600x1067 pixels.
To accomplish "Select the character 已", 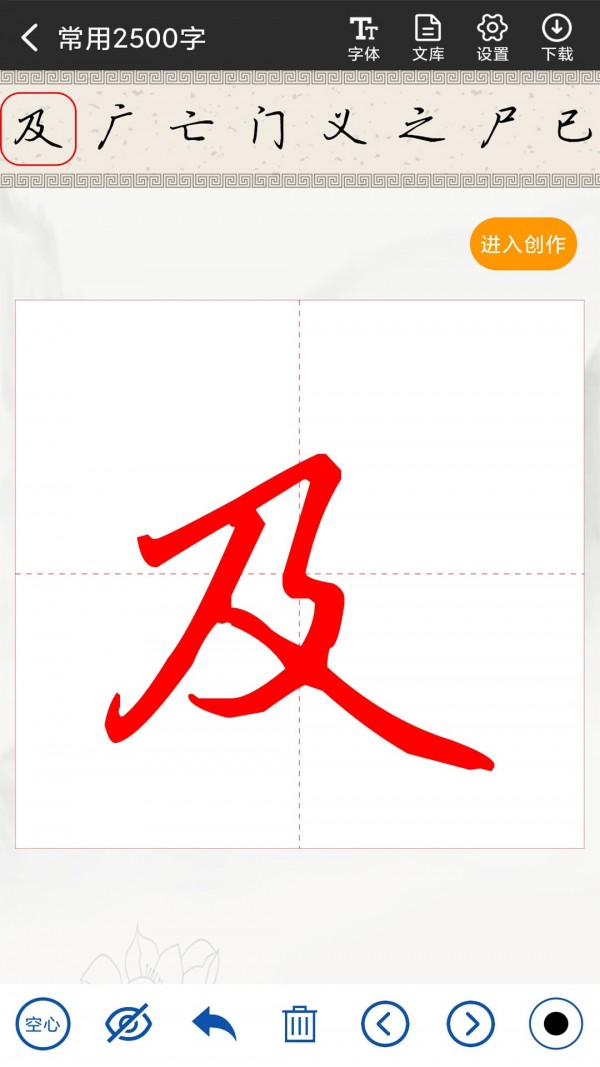I will pyautogui.click(x=574, y=130).
